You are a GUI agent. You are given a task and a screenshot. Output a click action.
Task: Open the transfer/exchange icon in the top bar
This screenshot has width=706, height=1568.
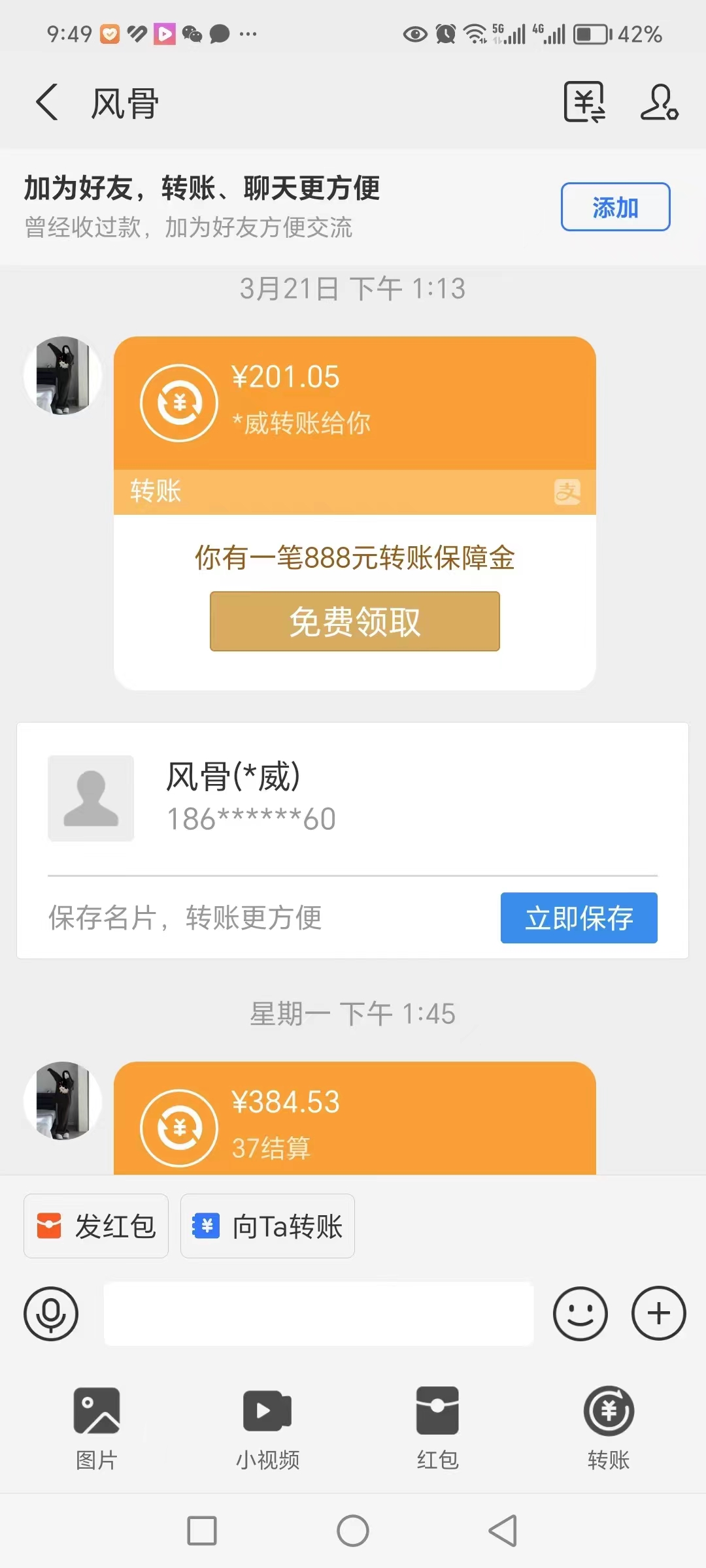pyautogui.click(x=582, y=103)
